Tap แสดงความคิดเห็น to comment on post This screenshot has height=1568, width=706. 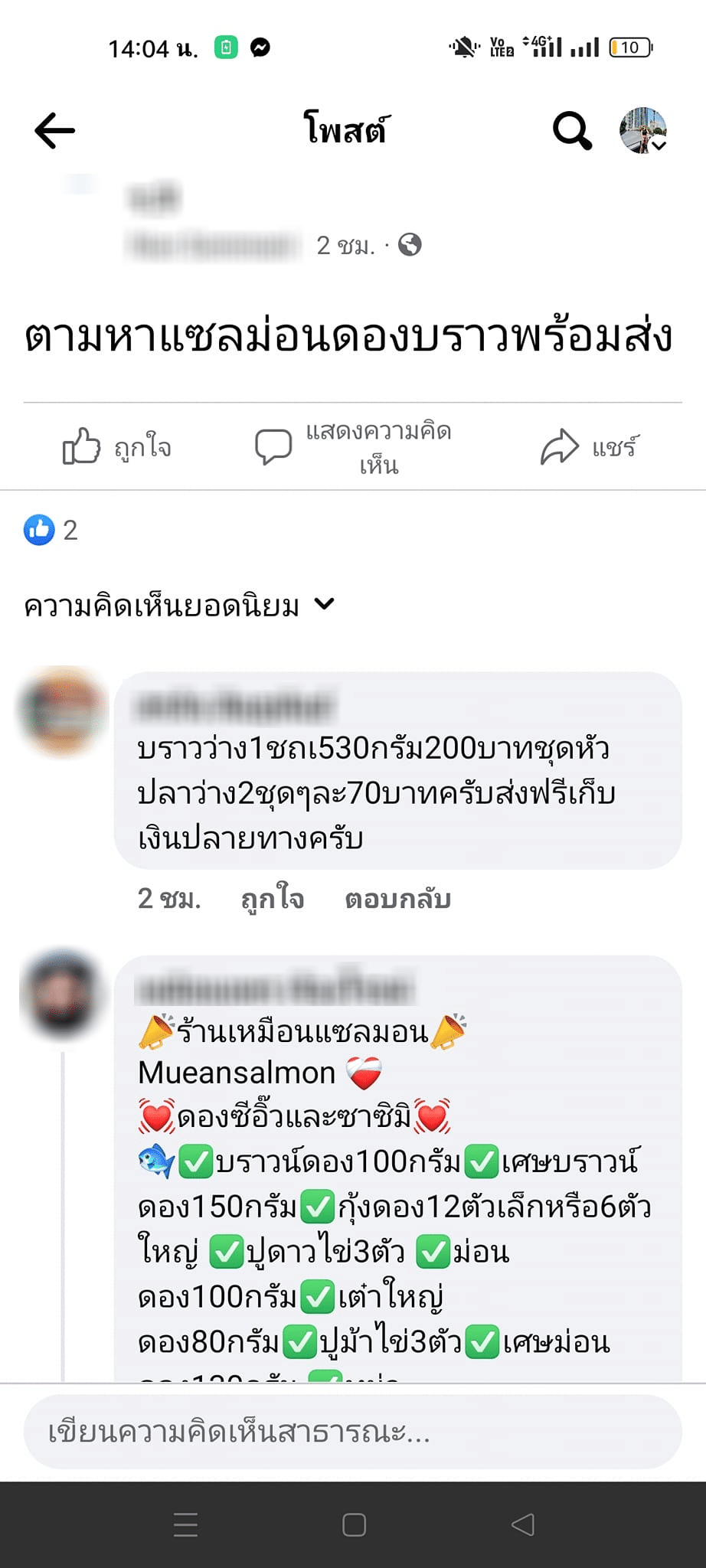(x=353, y=447)
